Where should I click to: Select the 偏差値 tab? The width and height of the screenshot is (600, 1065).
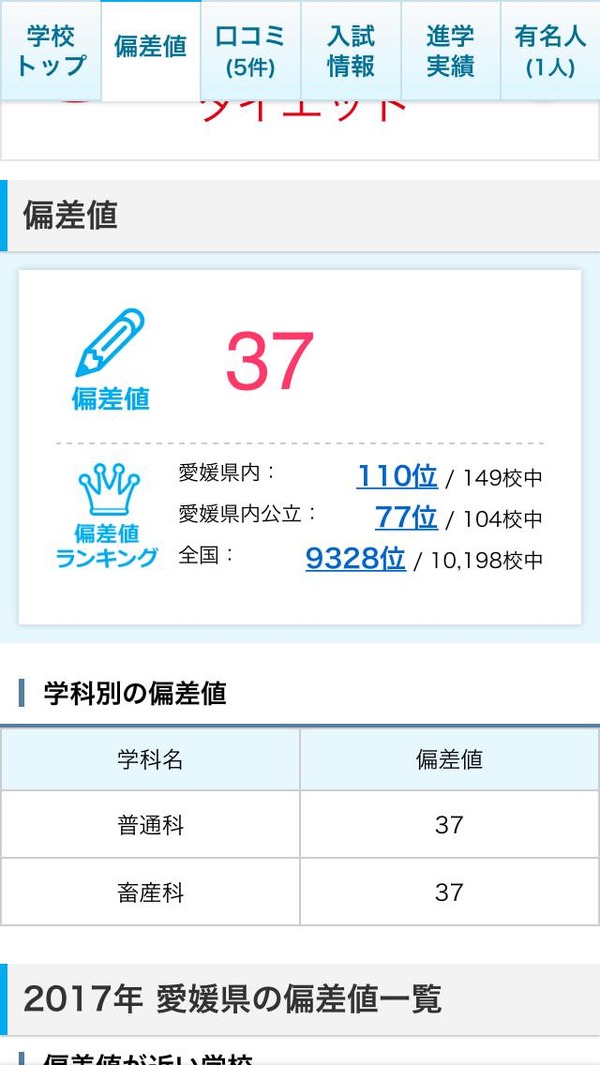[150, 48]
